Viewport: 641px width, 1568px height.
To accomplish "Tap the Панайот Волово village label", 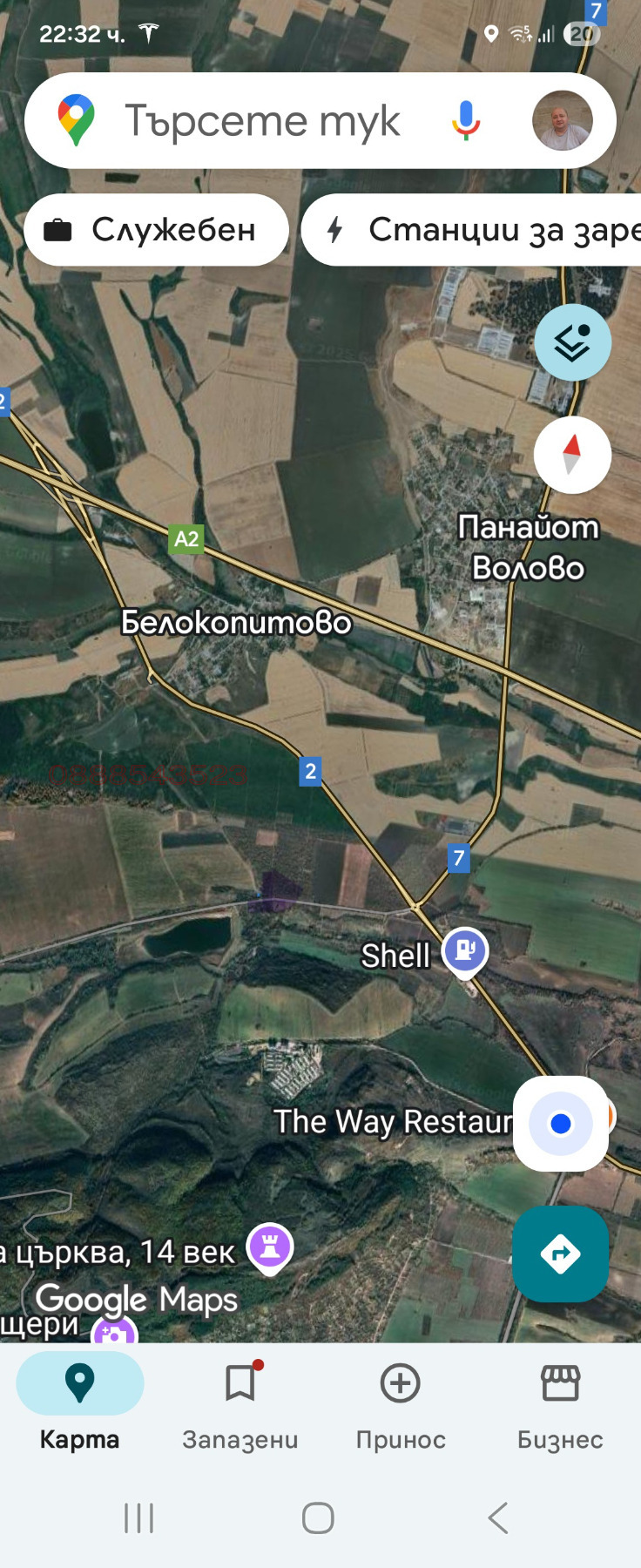I will [x=529, y=547].
